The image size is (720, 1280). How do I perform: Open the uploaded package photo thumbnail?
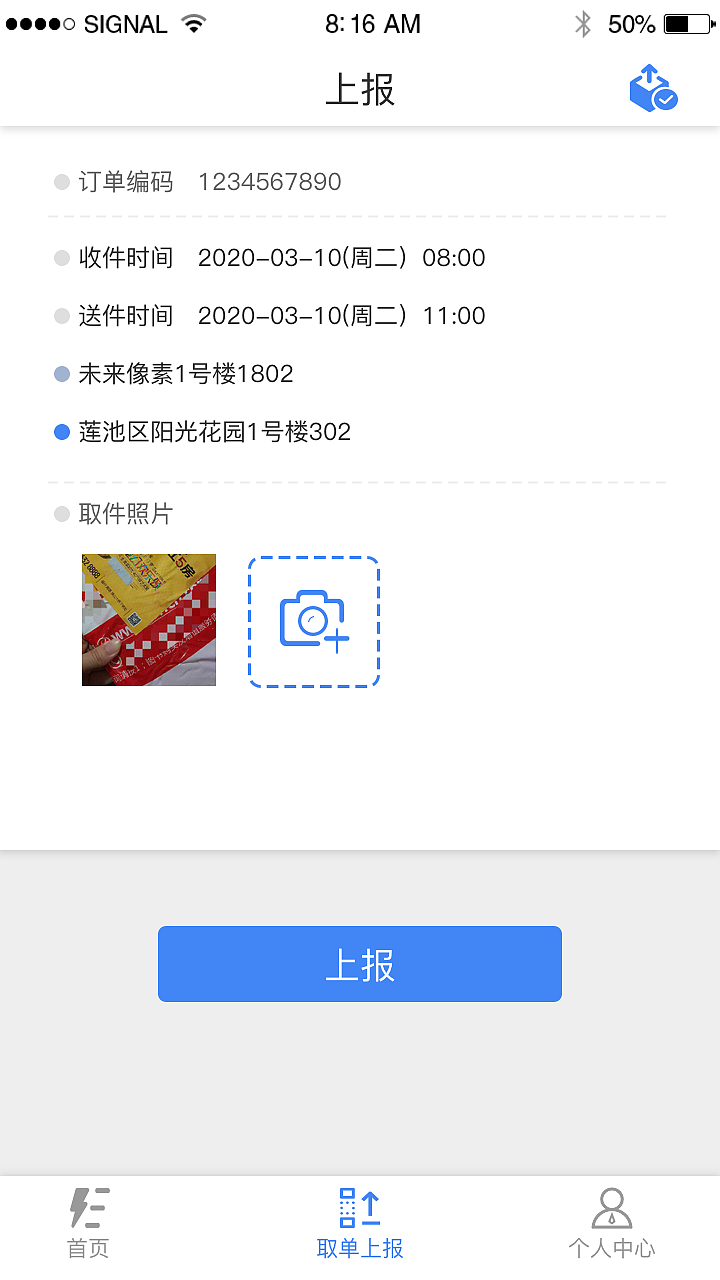(148, 620)
